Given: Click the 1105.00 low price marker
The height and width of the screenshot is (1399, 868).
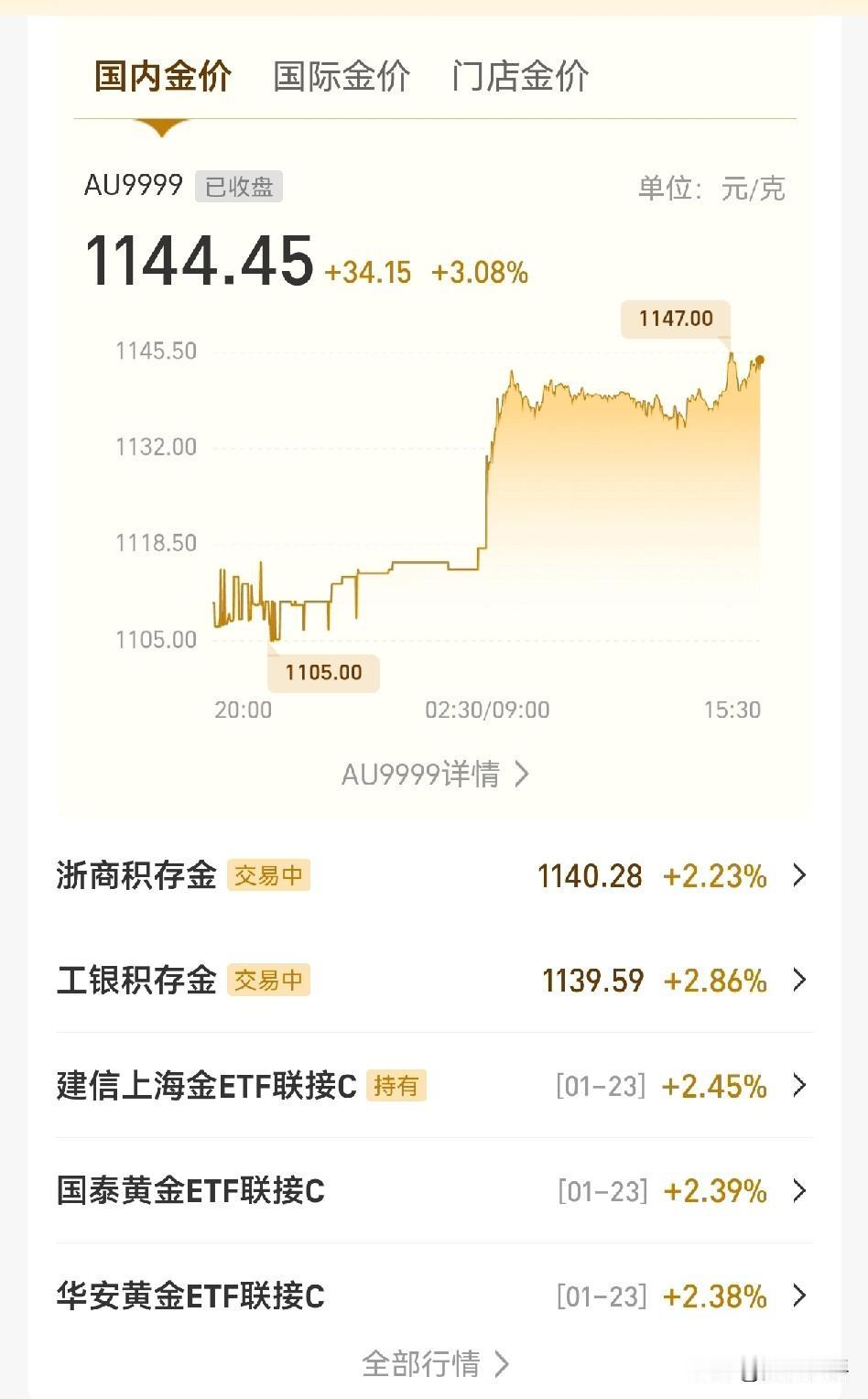Looking at the screenshot, I should pyautogui.click(x=323, y=672).
